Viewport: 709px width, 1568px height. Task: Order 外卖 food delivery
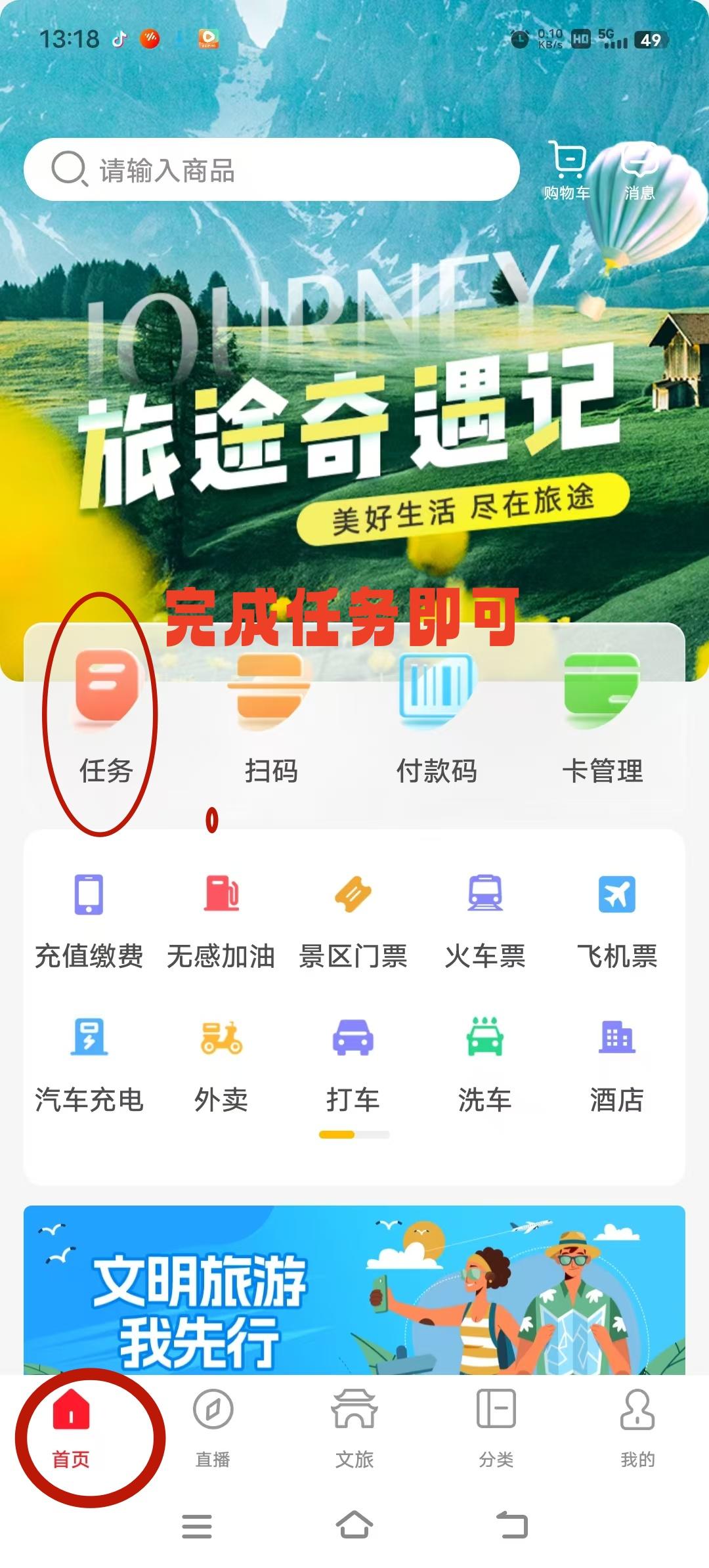tap(221, 1065)
